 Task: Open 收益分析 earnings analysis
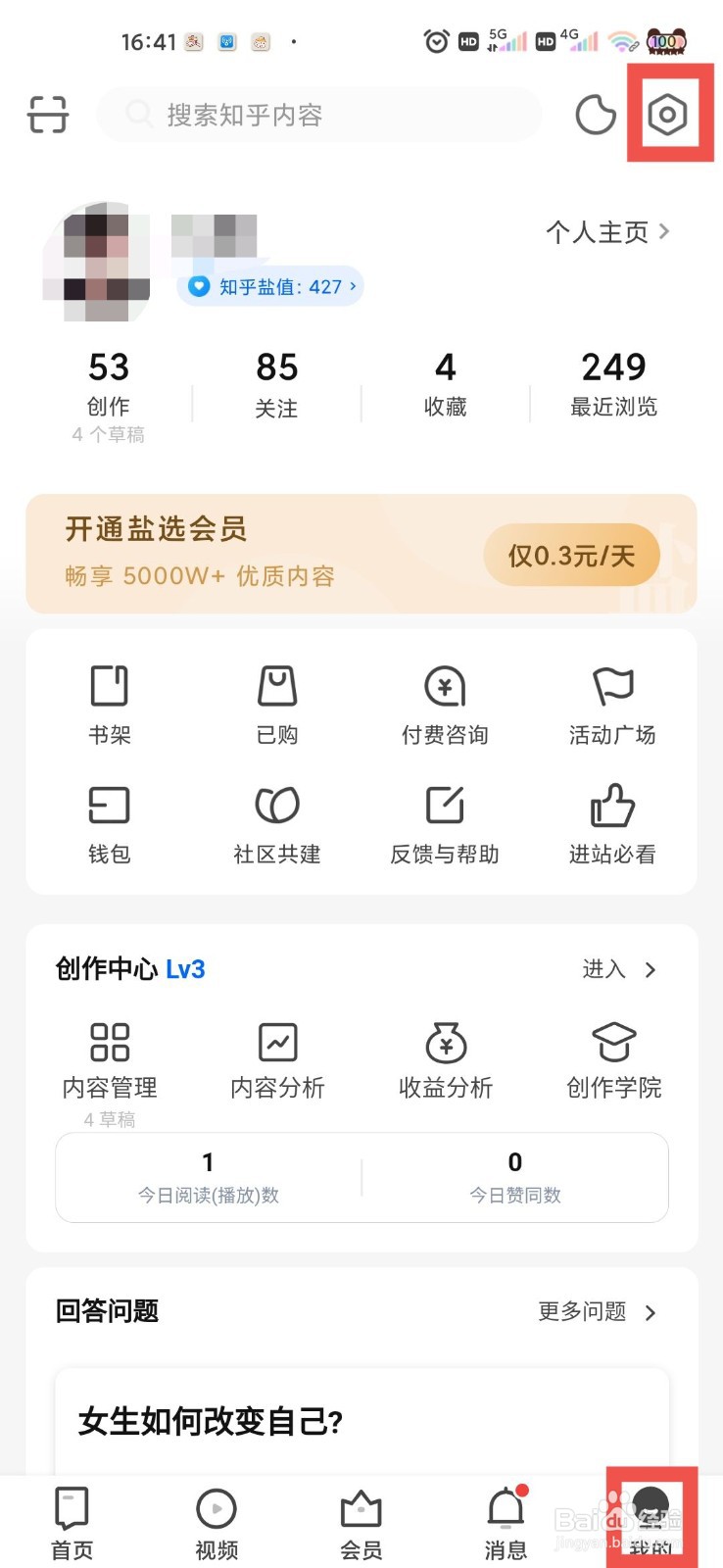[446, 1060]
